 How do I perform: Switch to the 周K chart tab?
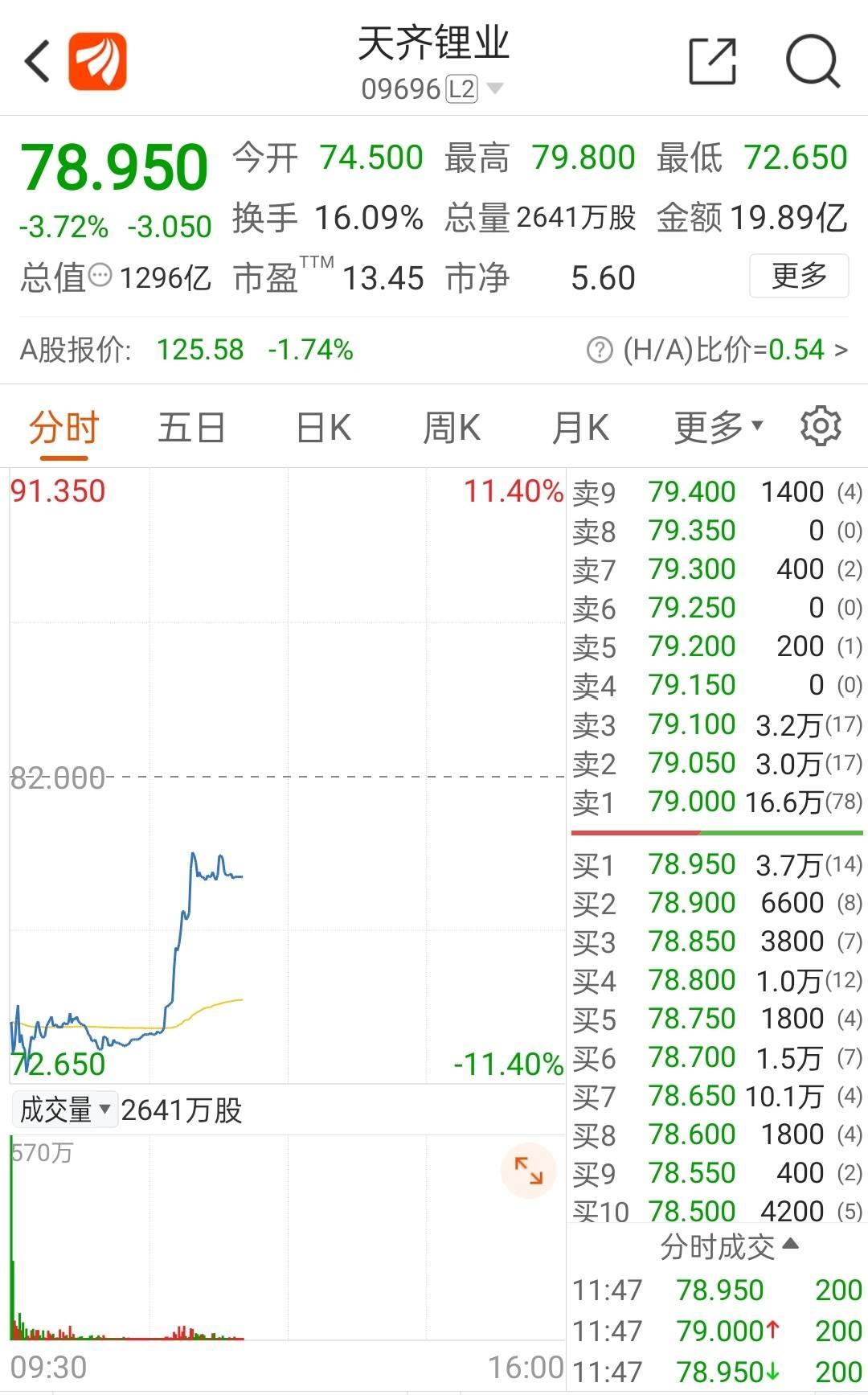pyautogui.click(x=452, y=428)
